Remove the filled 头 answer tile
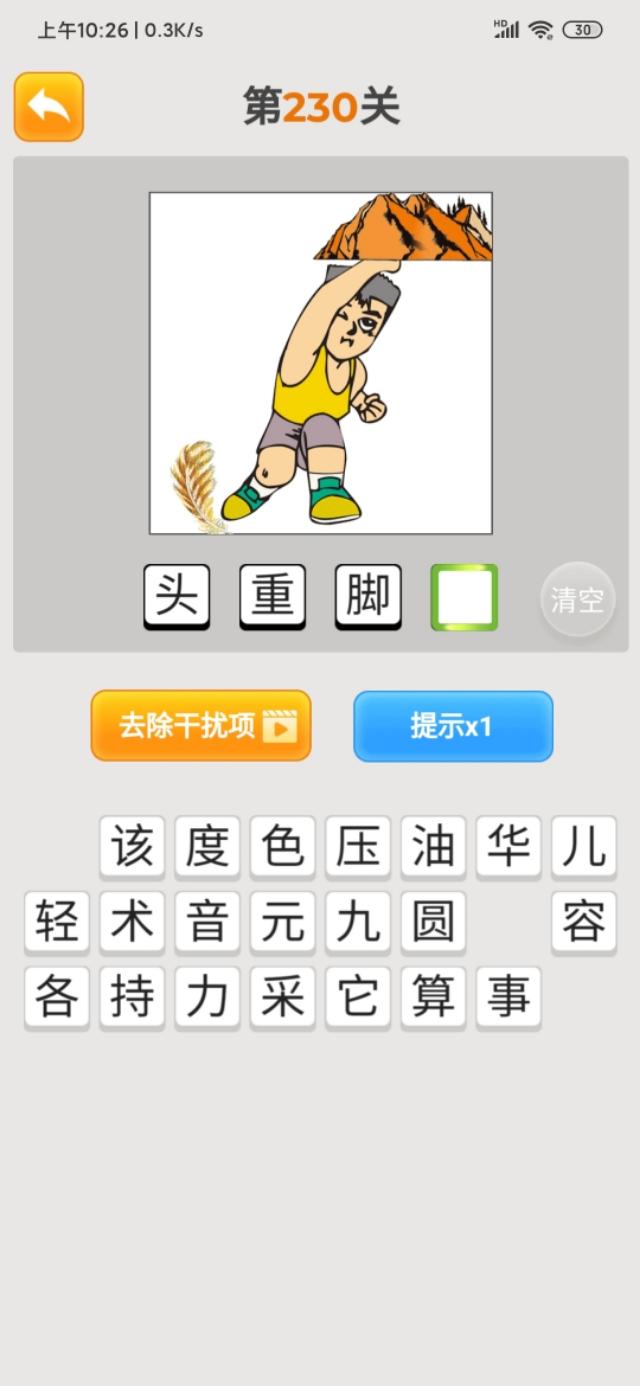Image resolution: width=640 pixels, height=1386 pixels. [177, 597]
